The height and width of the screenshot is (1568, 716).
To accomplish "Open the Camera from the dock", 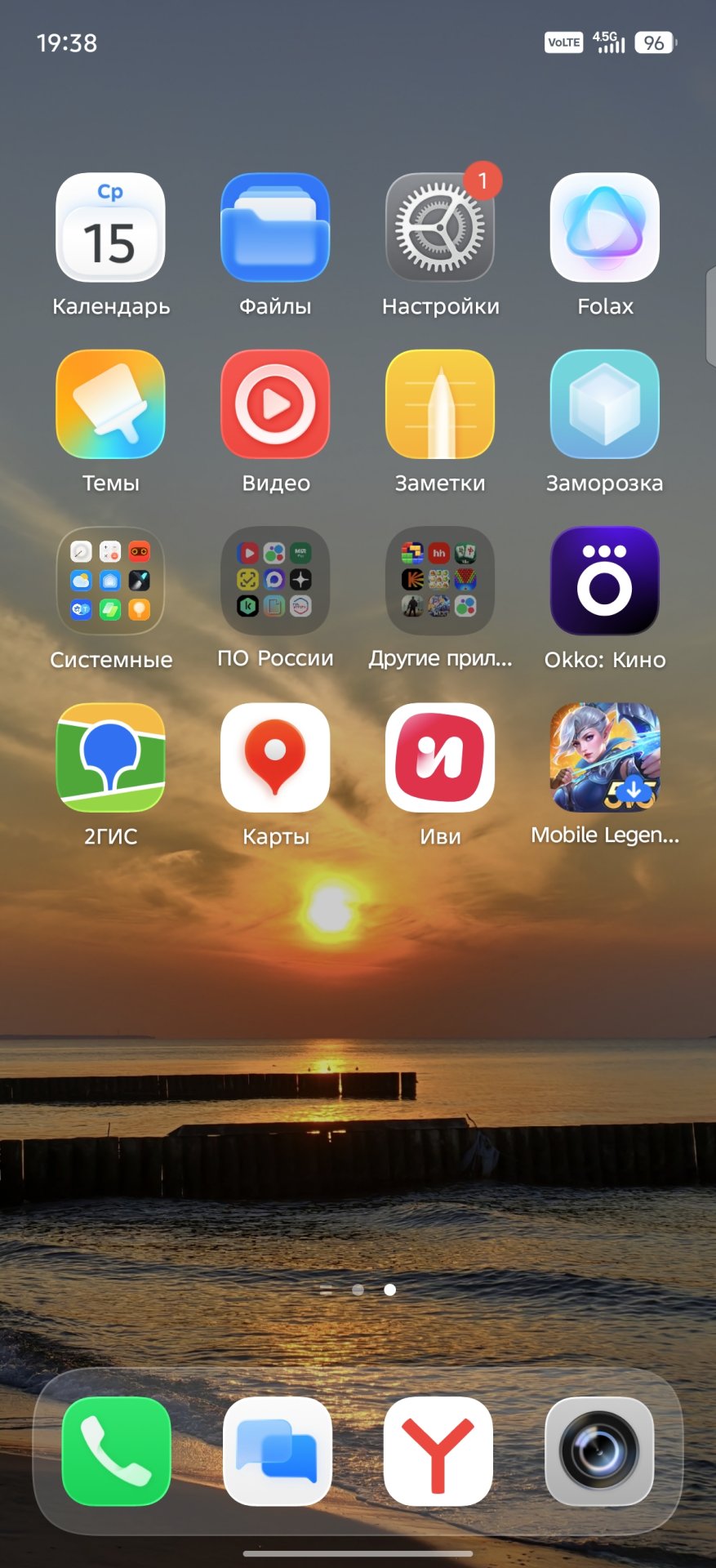I will click(599, 1451).
